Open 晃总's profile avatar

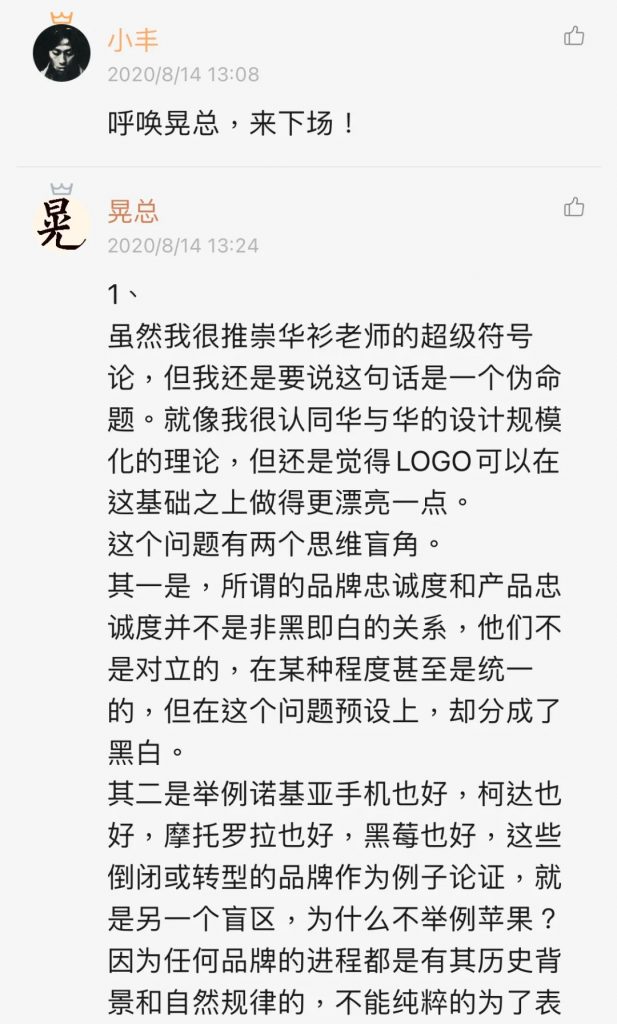[62, 223]
